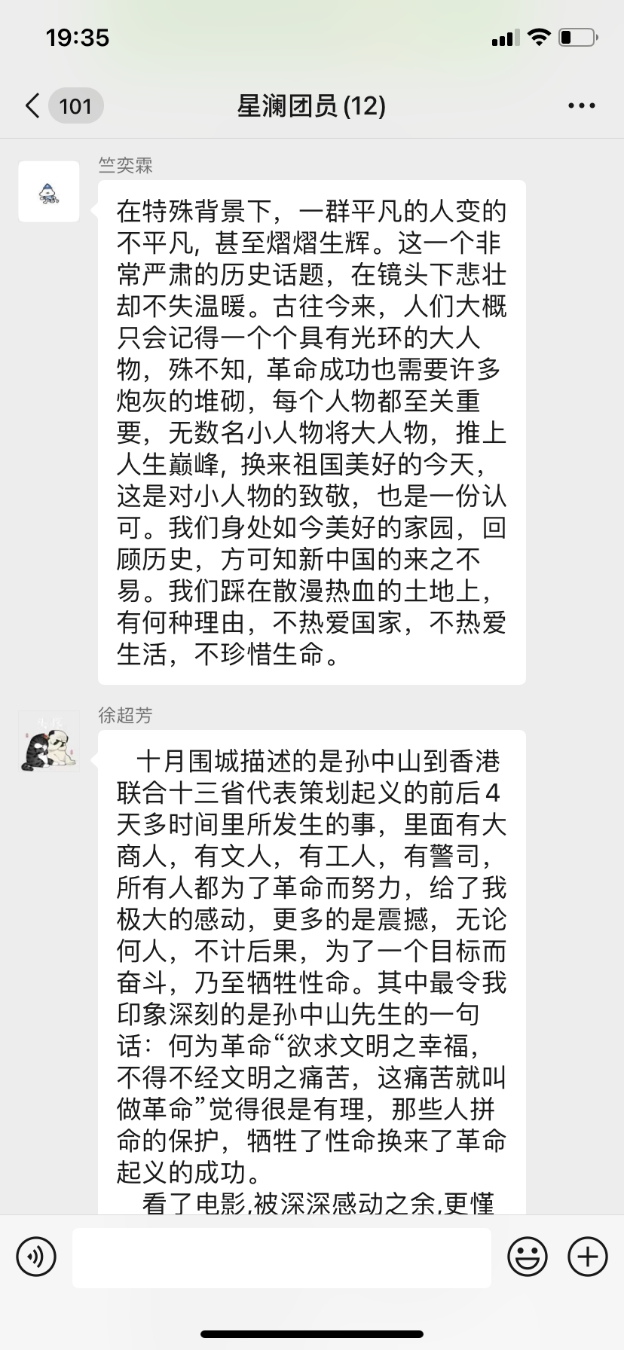This screenshot has height=1350, width=624.
Task: Tap the message text field
Action: [x=281, y=1257]
